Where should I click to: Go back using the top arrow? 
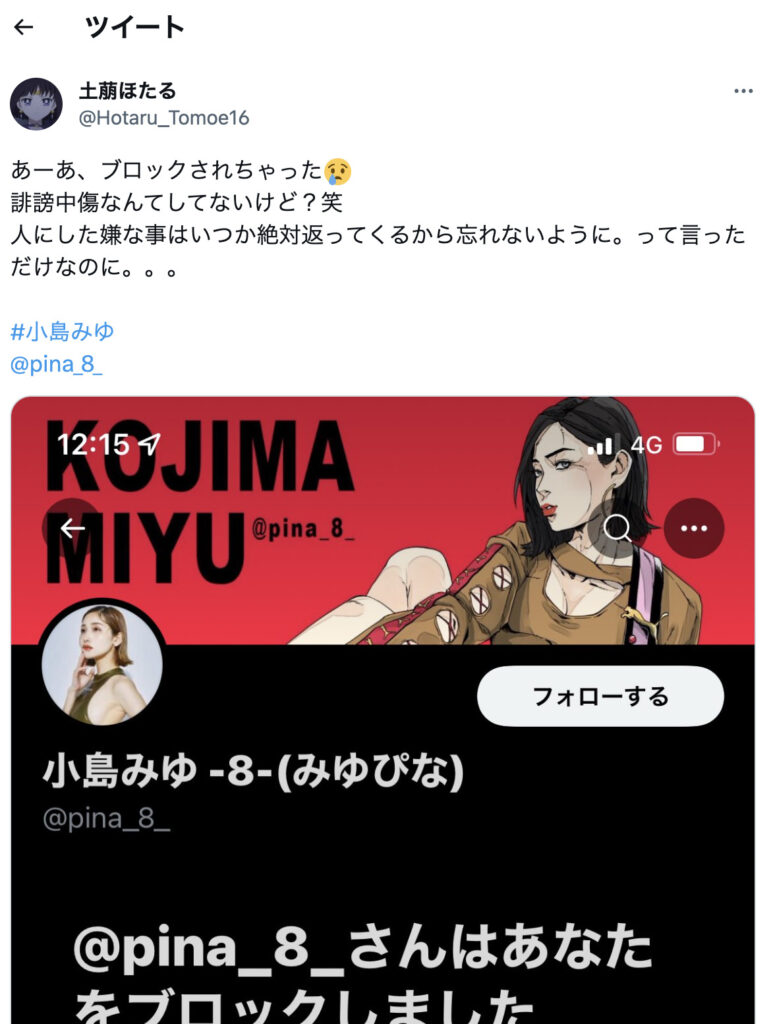(24, 27)
